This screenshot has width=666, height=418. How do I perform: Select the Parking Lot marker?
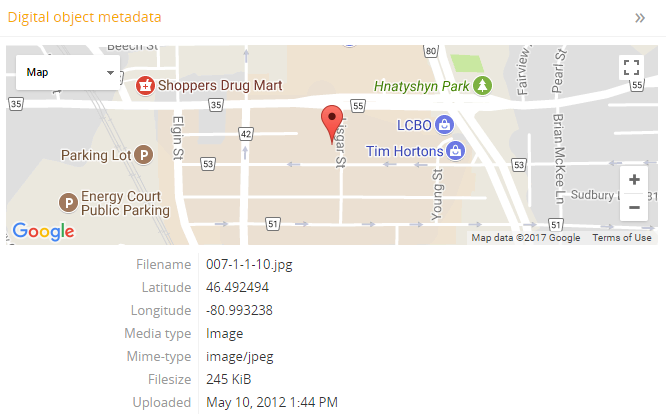[144, 155]
